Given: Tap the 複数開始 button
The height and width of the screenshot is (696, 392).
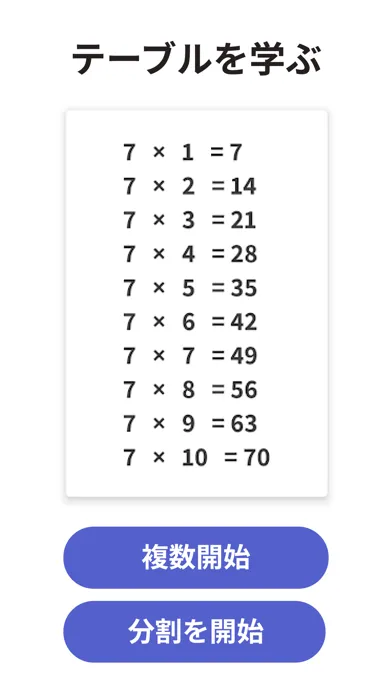Looking at the screenshot, I should [x=196, y=558].
